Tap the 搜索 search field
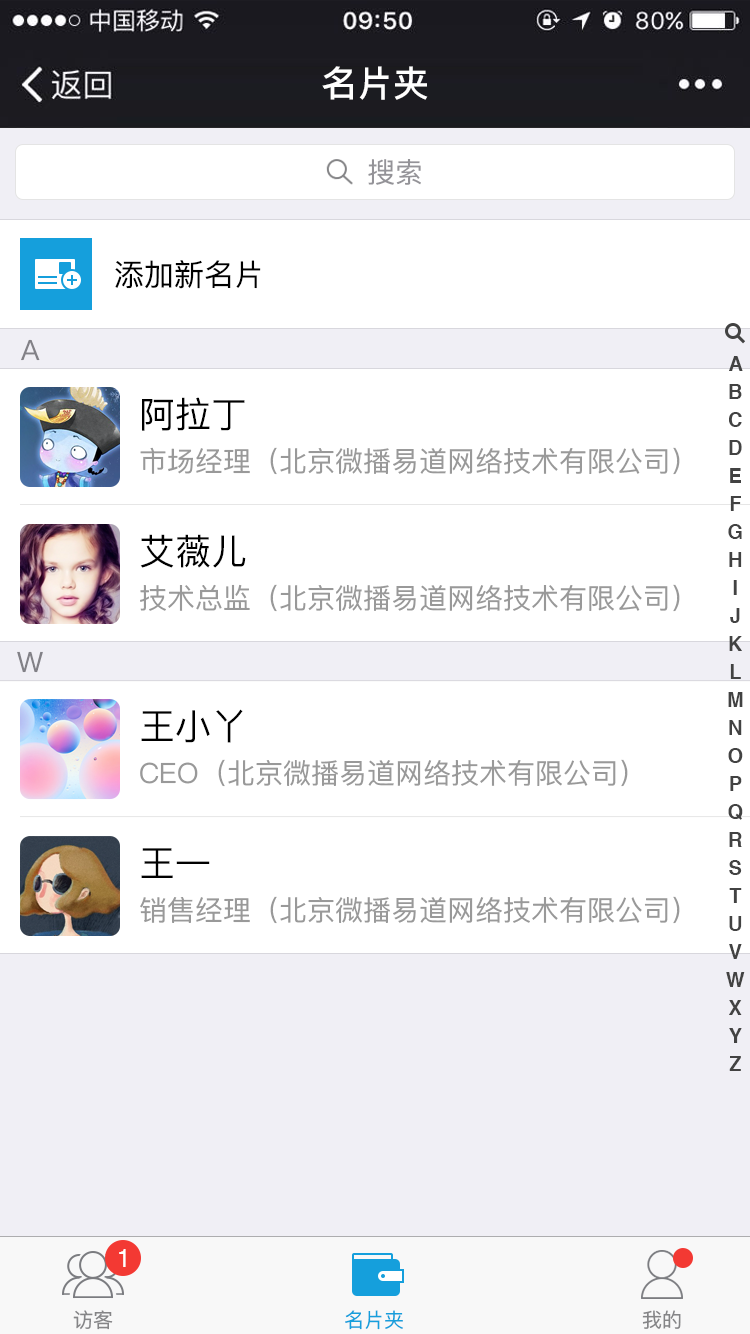The width and height of the screenshot is (750, 1334). click(x=375, y=172)
